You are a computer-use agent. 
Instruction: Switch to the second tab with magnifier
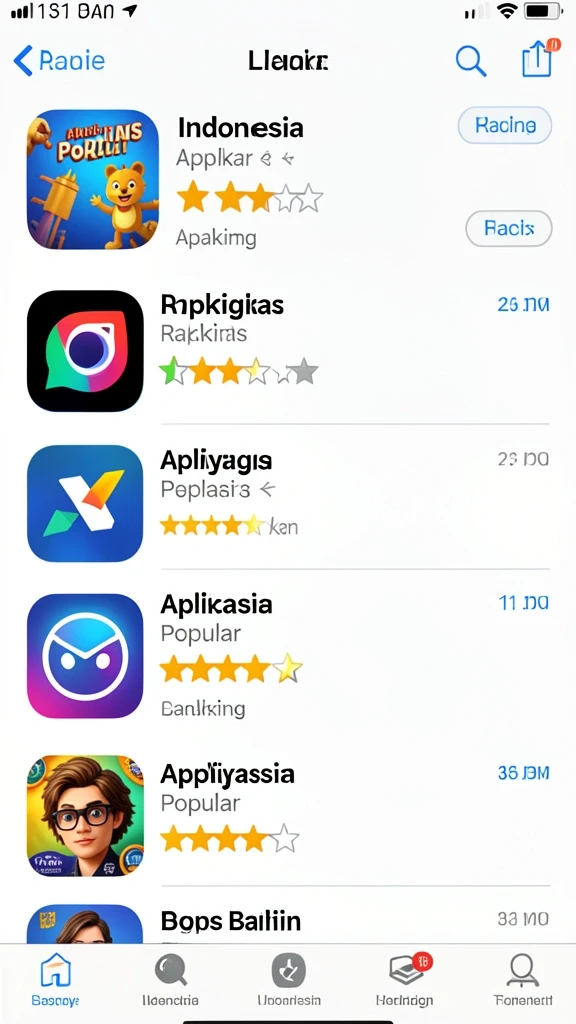170,978
